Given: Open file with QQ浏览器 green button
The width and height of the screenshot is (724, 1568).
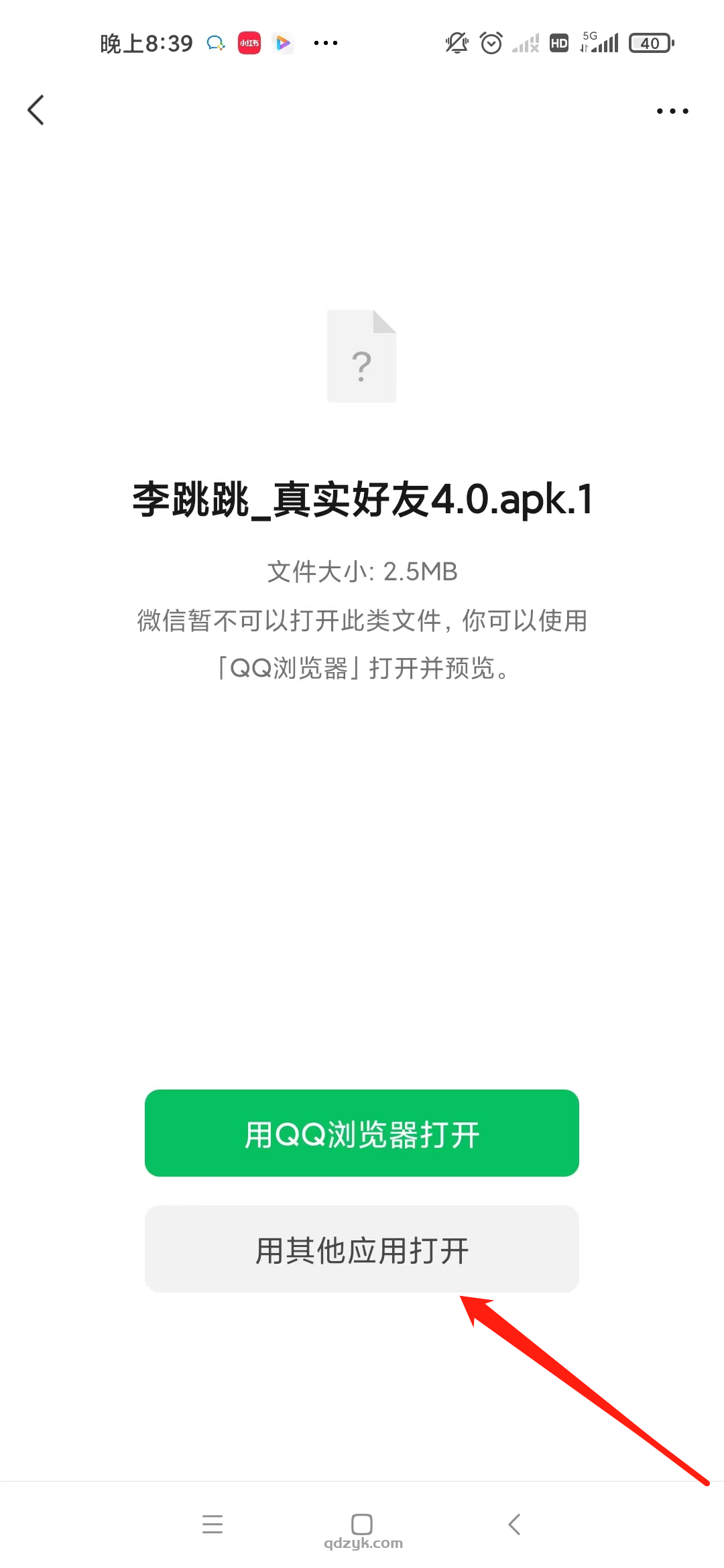Looking at the screenshot, I should pos(362,1133).
